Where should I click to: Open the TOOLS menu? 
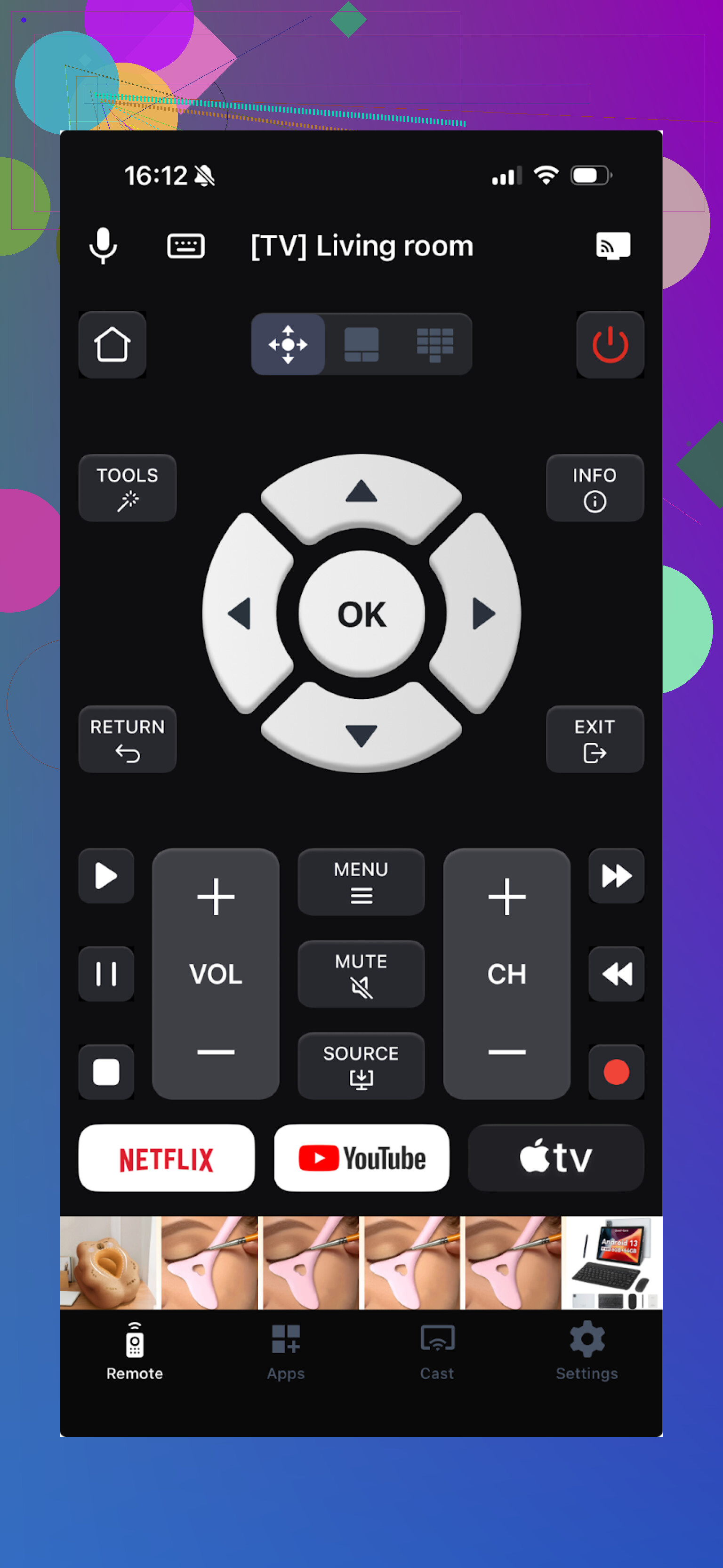coord(127,487)
